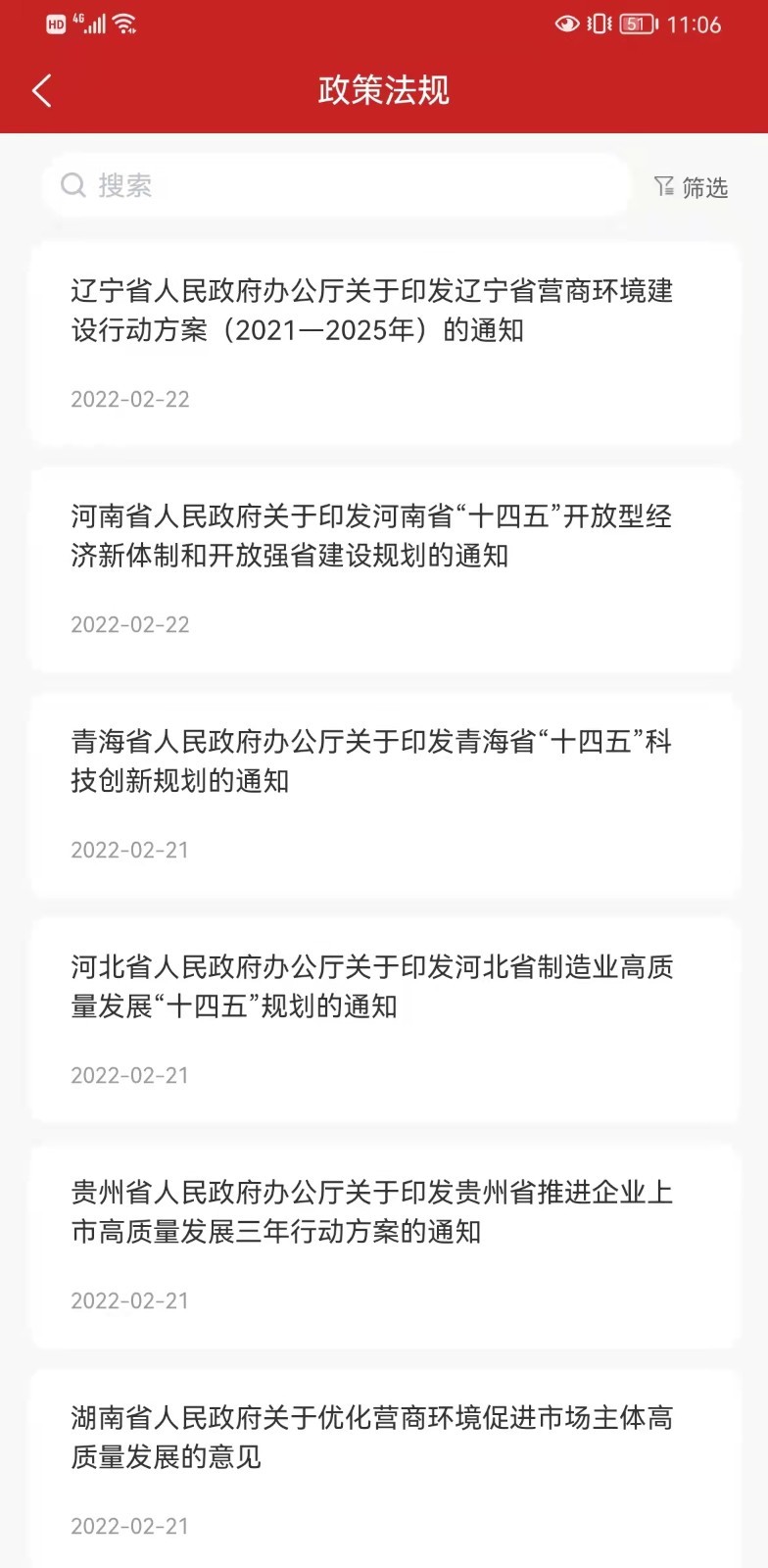Open the 河北省制造业高质量发展 notice
The height and width of the screenshot is (1568, 768).
pyautogui.click(x=384, y=1020)
